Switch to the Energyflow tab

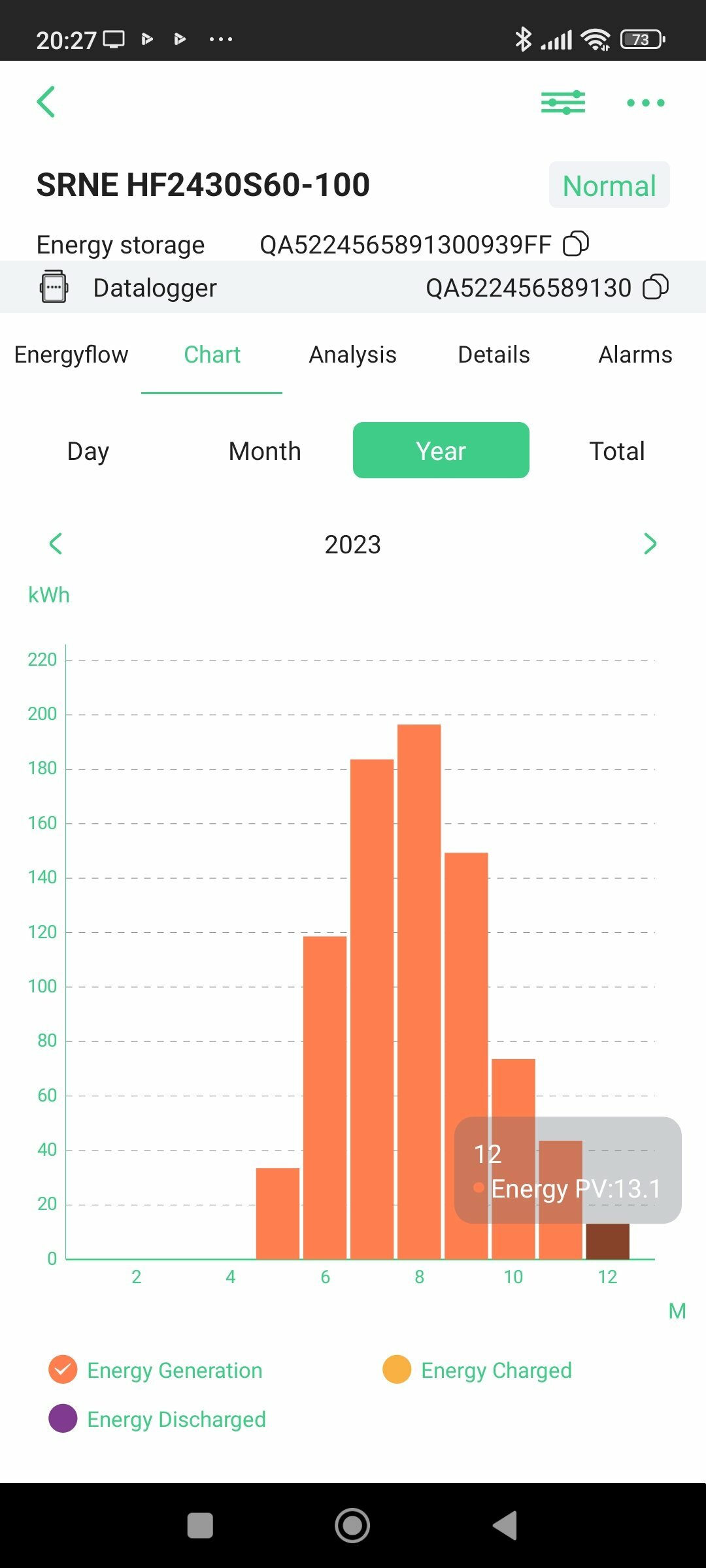click(71, 355)
